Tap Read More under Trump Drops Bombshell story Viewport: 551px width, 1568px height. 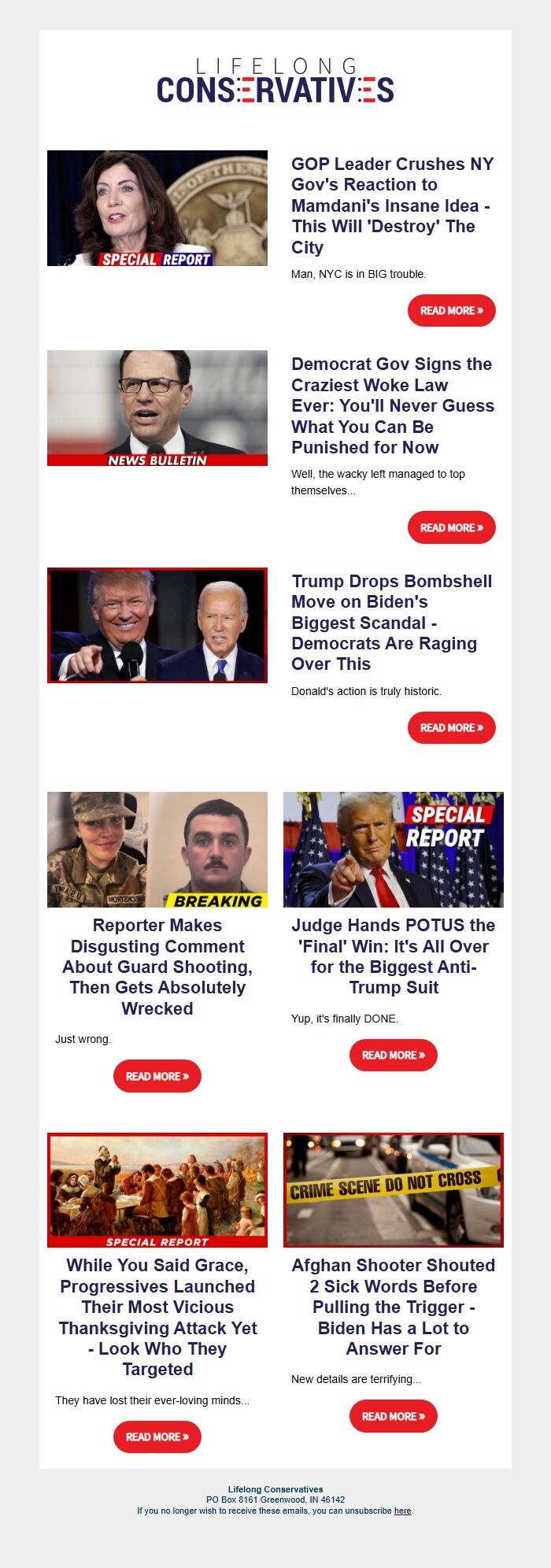[x=451, y=727]
